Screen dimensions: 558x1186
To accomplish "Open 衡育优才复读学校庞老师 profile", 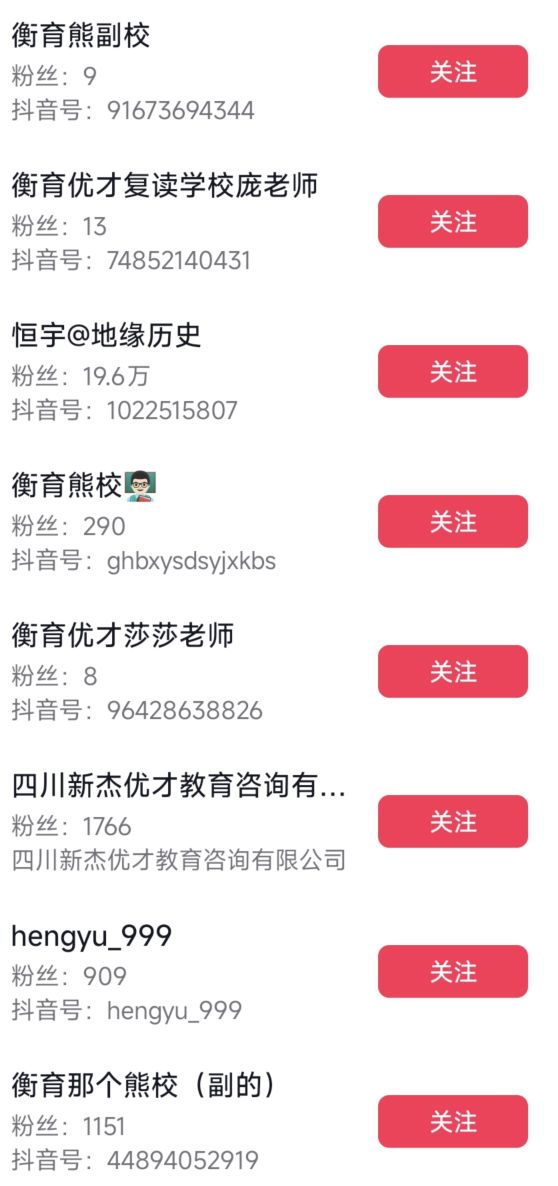I will point(165,185).
